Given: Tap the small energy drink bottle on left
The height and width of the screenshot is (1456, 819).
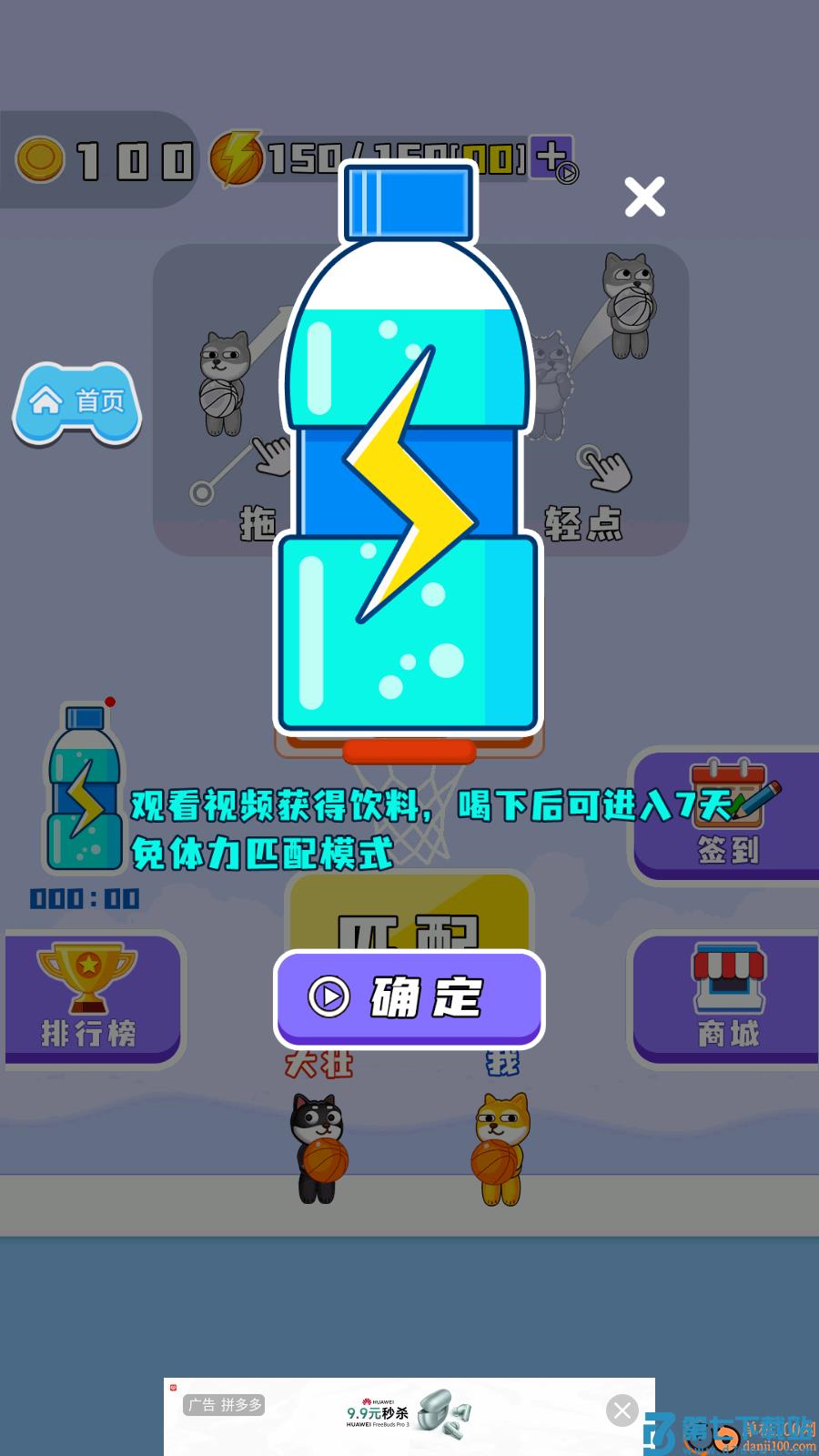Looking at the screenshot, I should point(86,792).
